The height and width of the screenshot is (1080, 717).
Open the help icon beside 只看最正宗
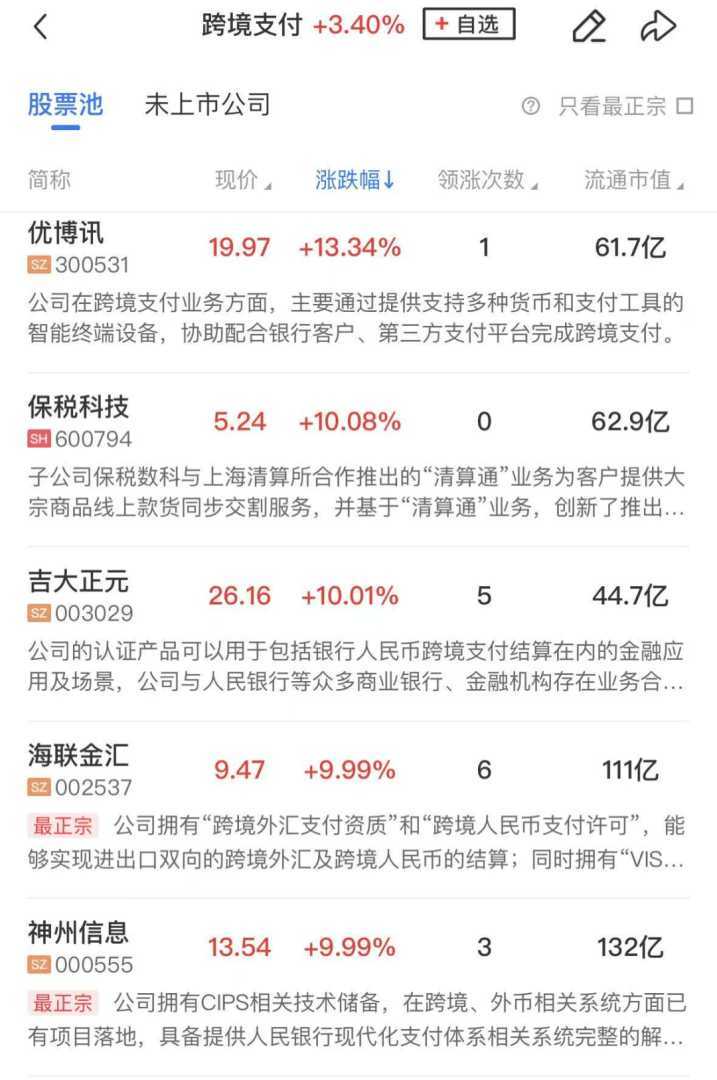point(531,106)
